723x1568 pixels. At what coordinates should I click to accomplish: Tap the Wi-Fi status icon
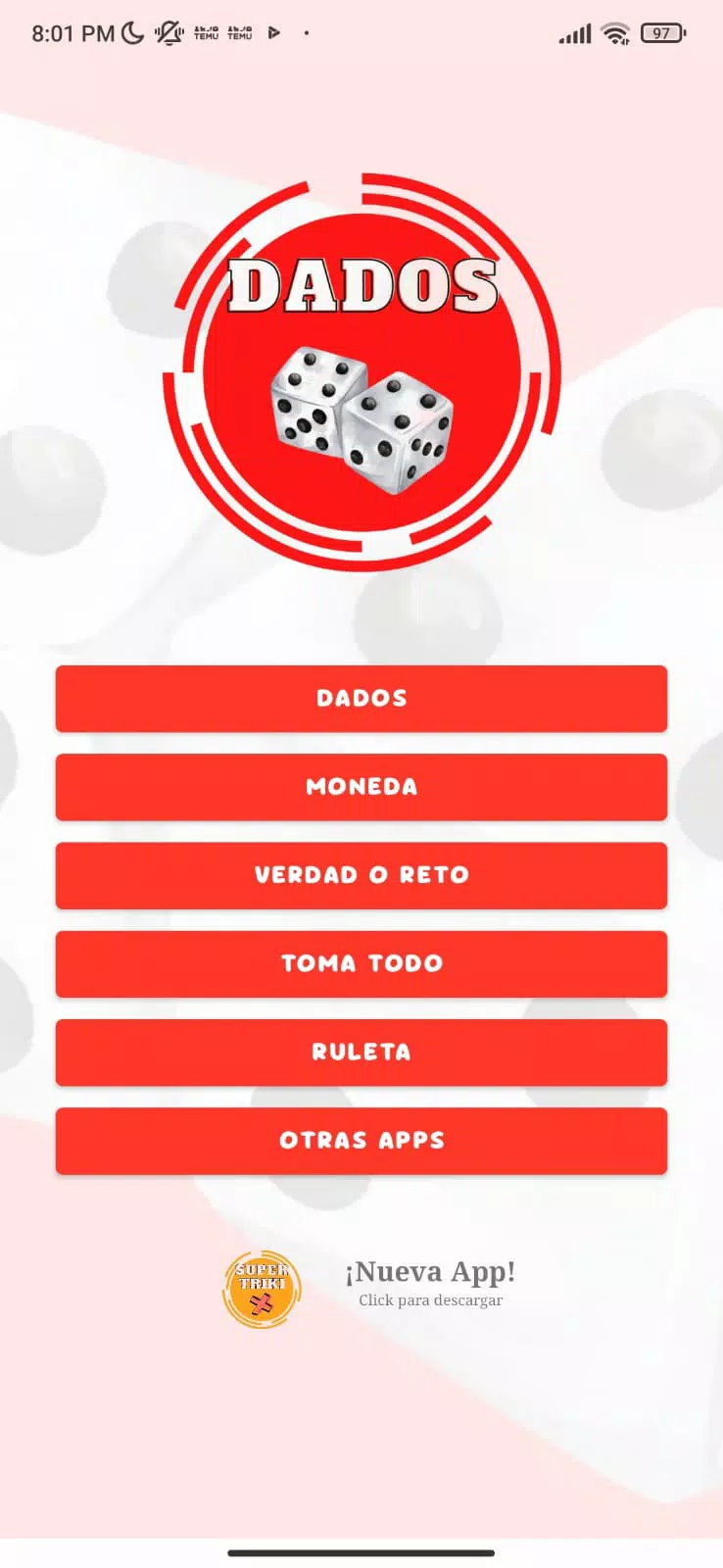tap(612, 32)
